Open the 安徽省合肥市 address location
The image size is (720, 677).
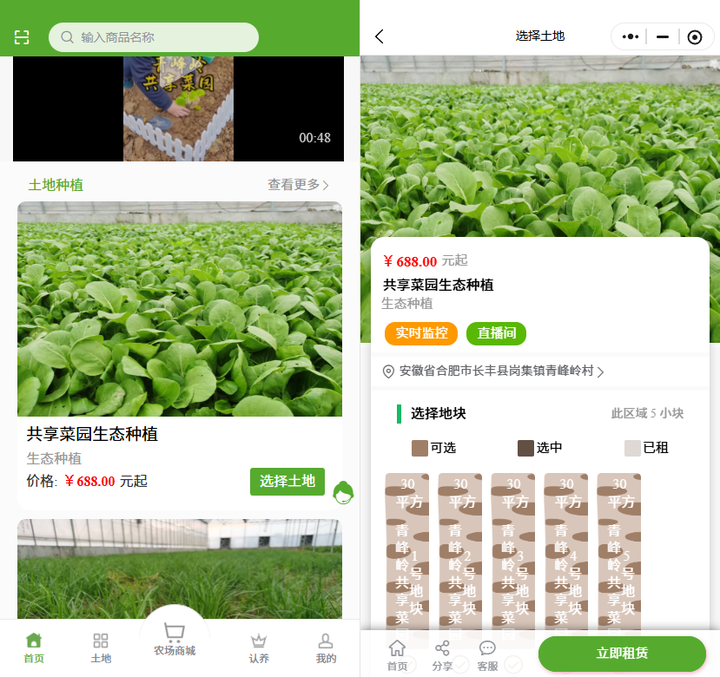(x=494, y=371)
